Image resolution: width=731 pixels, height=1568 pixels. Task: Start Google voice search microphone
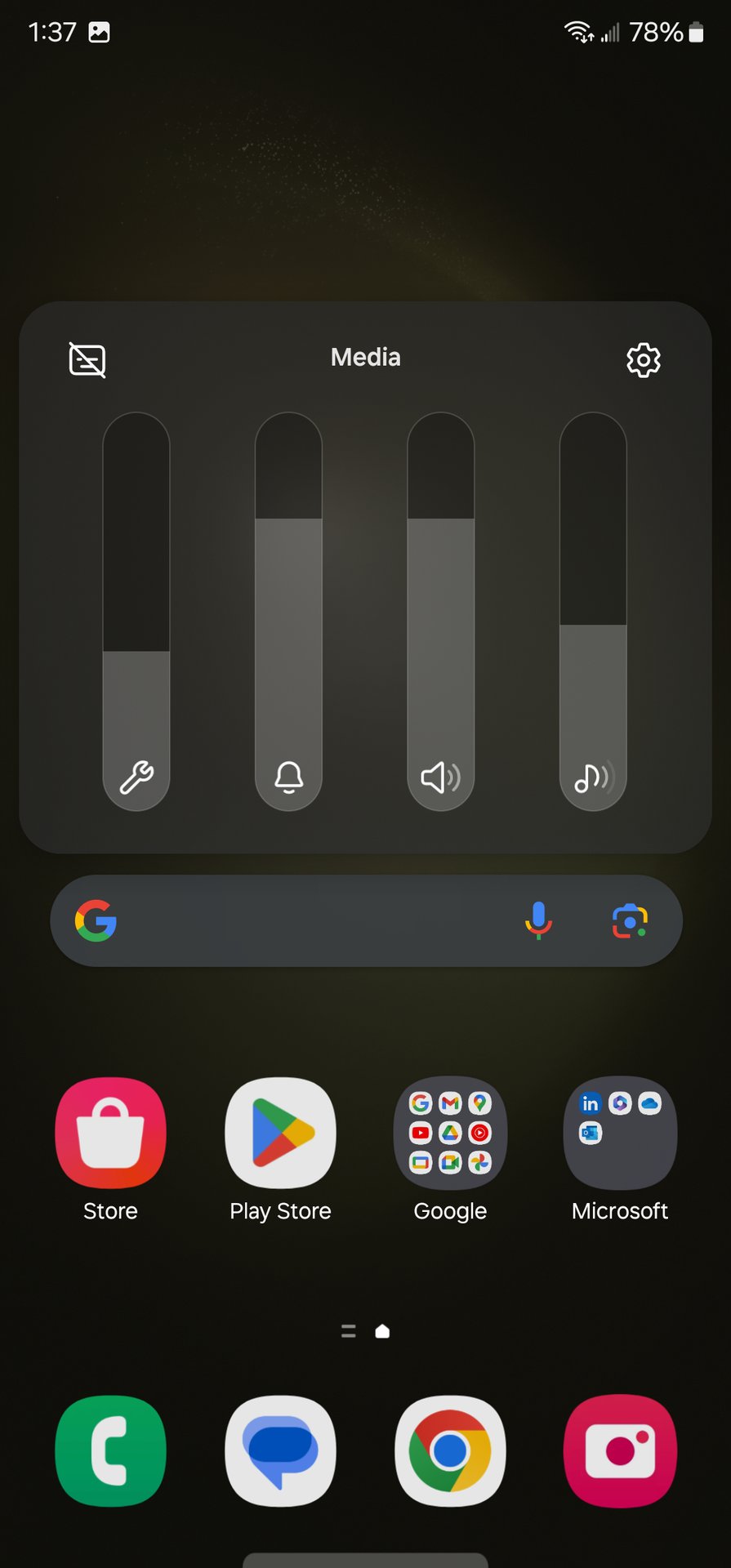(x=538, y=921)
